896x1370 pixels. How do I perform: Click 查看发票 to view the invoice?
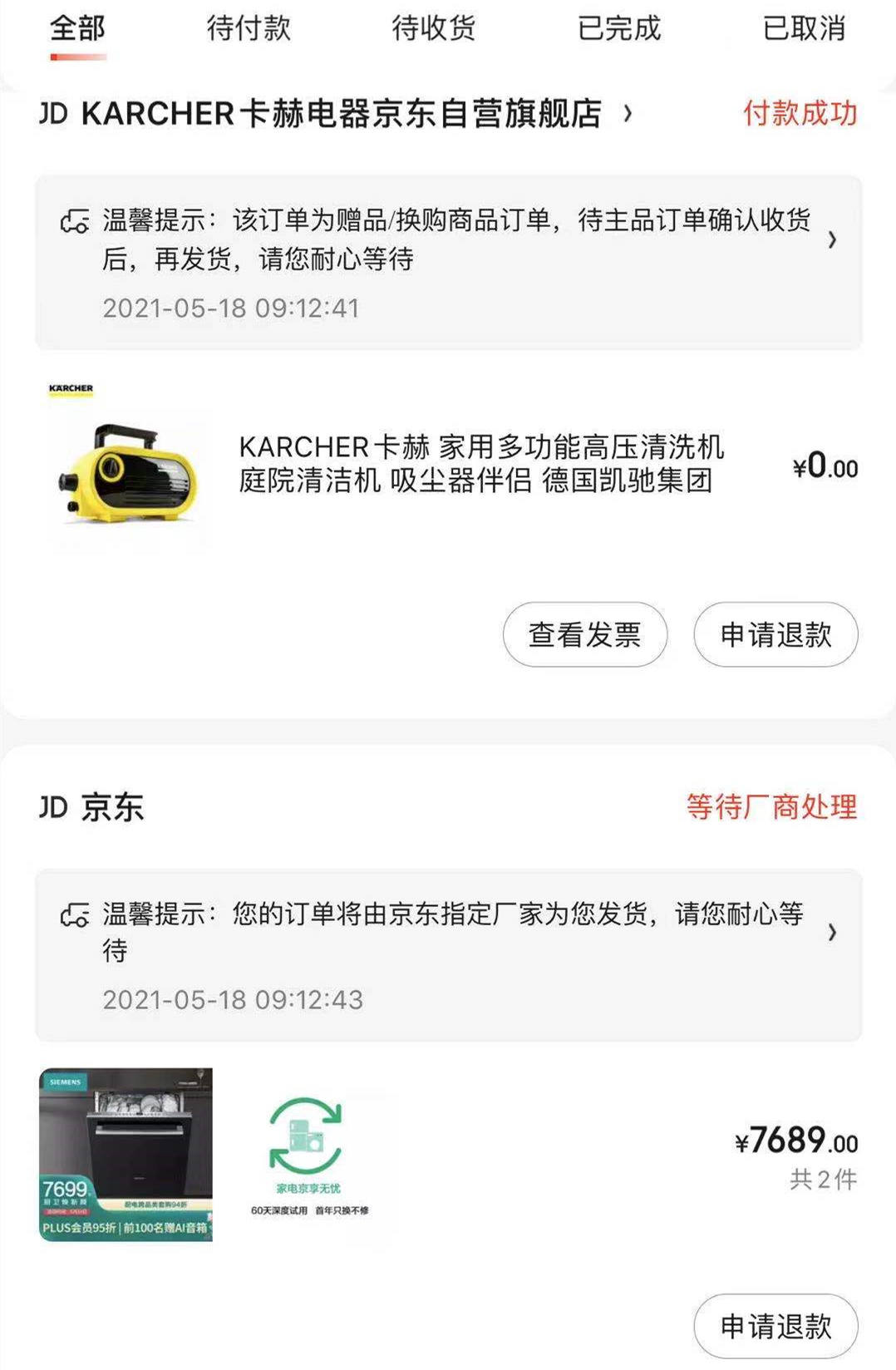click(x=582, y=634)
